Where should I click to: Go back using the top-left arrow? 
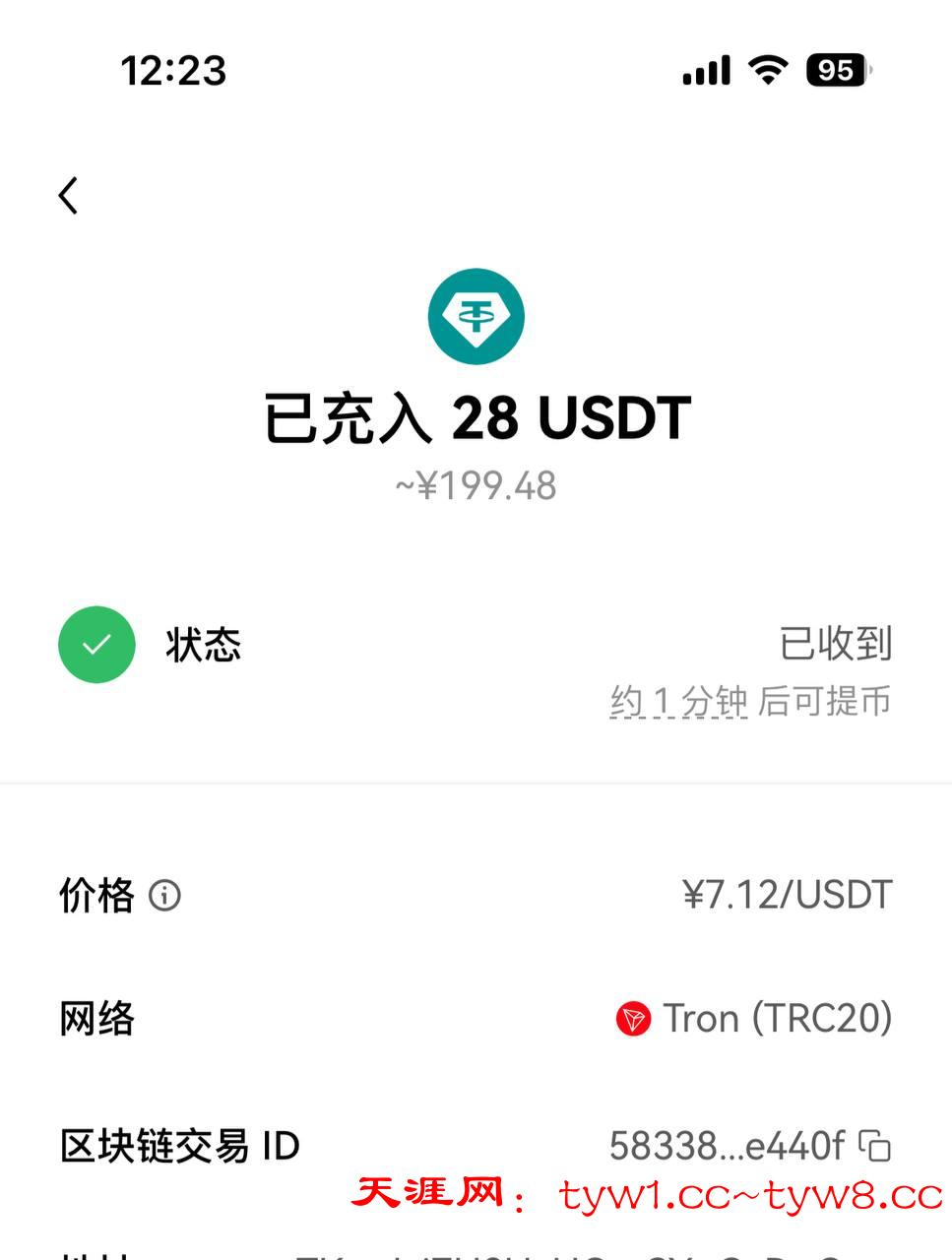(x=68, y=196)
